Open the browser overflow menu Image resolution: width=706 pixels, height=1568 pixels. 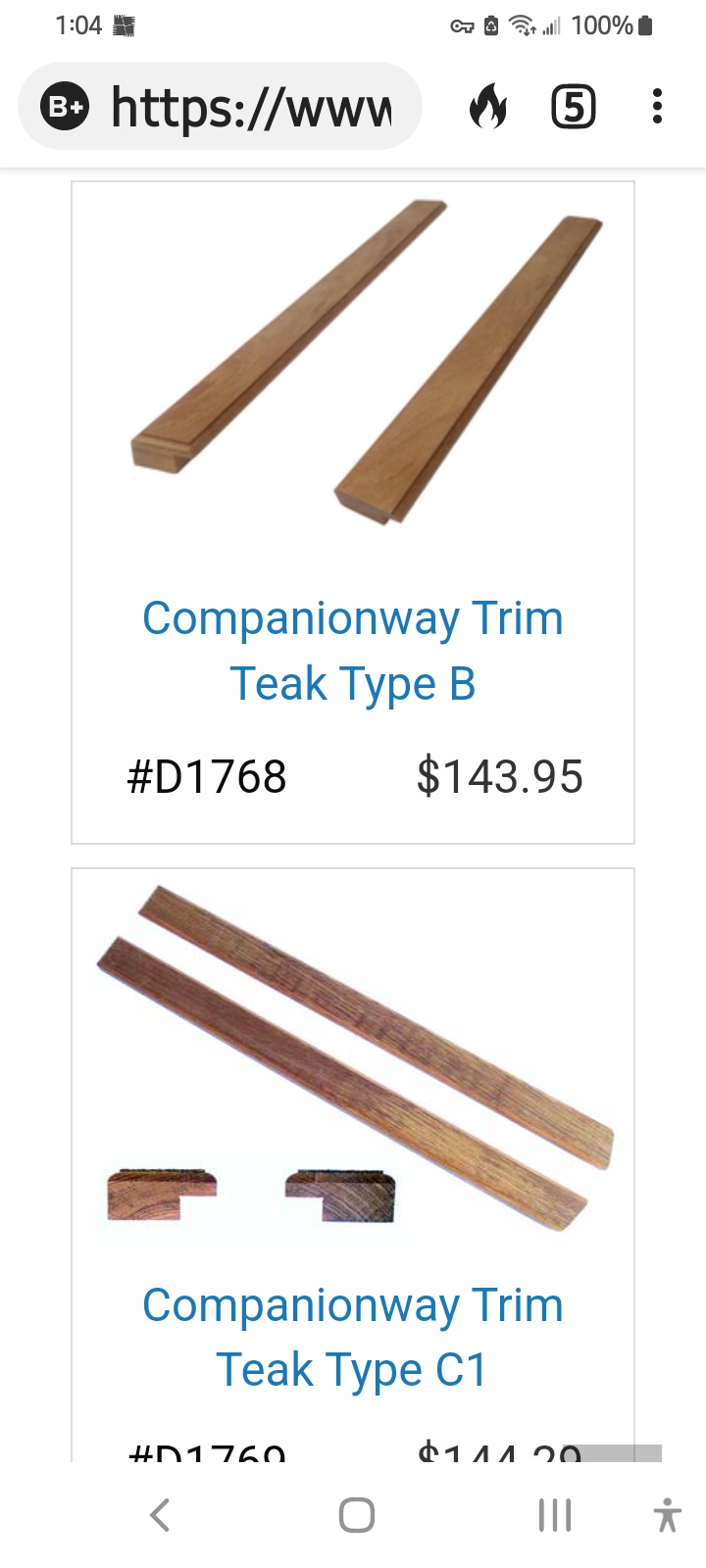(x=657, y=107)
